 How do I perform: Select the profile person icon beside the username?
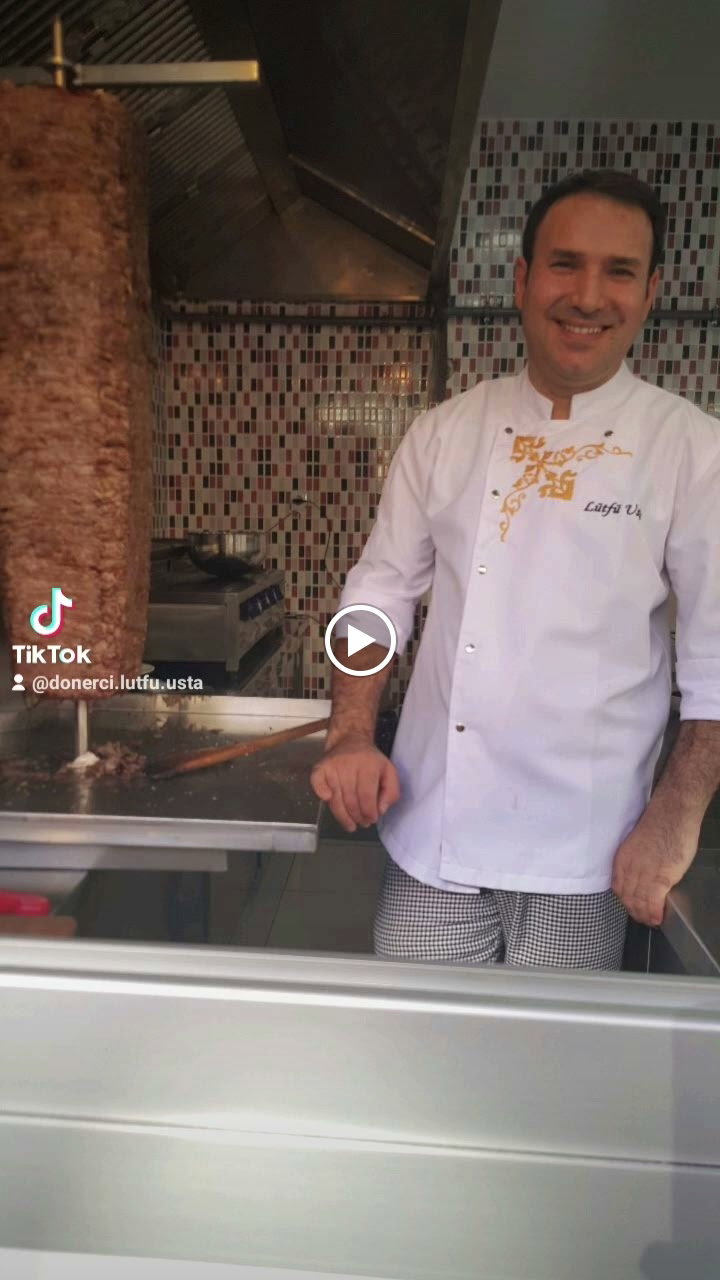tap(21, 685)
